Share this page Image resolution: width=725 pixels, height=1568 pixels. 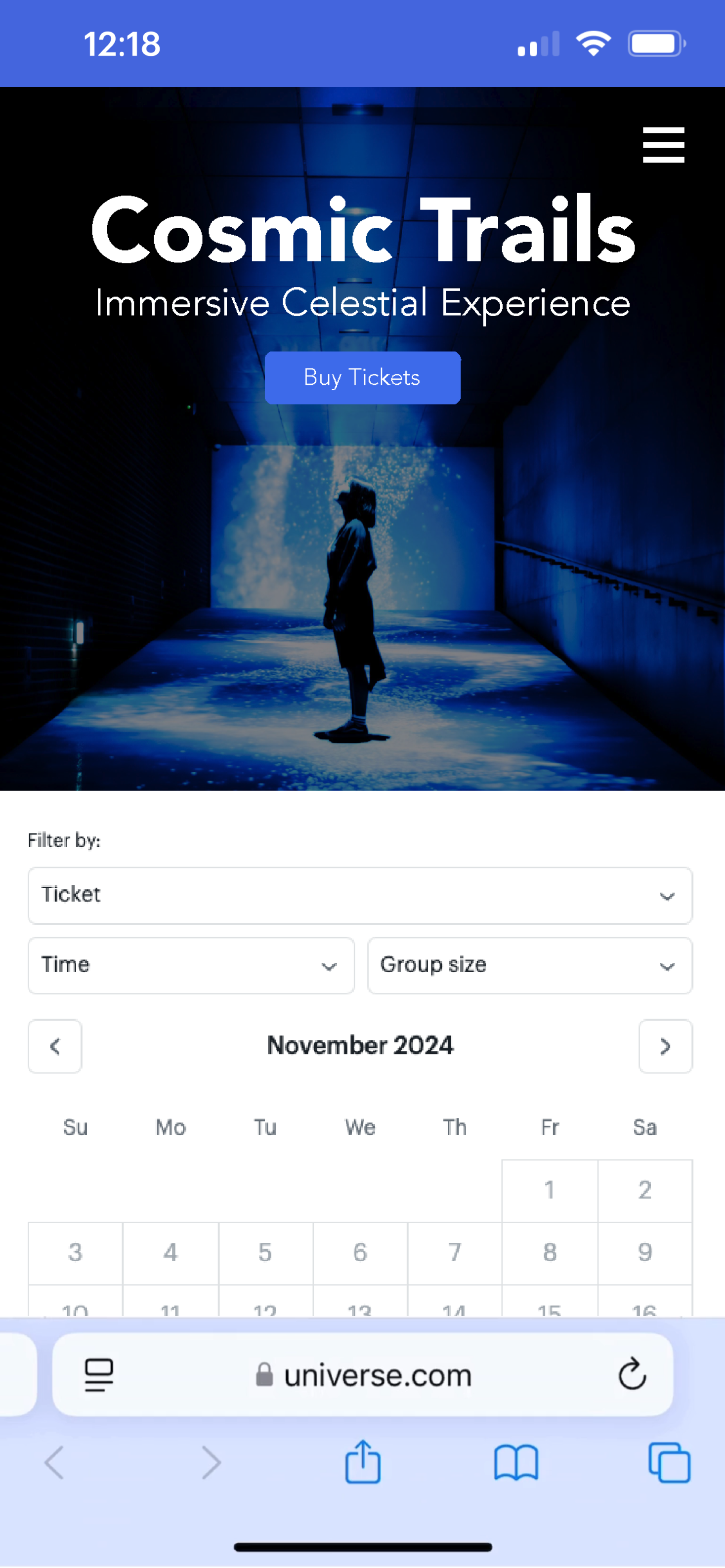point(363,1461)
